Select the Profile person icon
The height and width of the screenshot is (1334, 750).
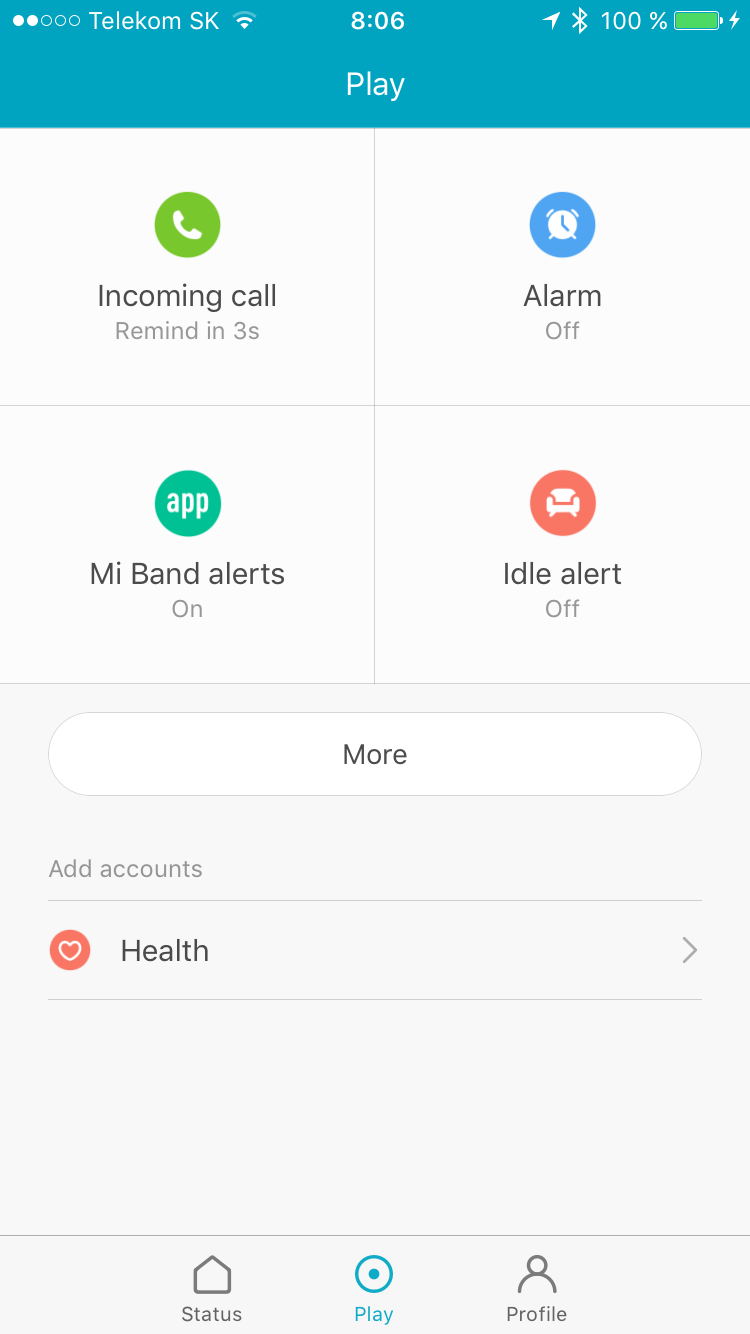[x=536, y=1274]
